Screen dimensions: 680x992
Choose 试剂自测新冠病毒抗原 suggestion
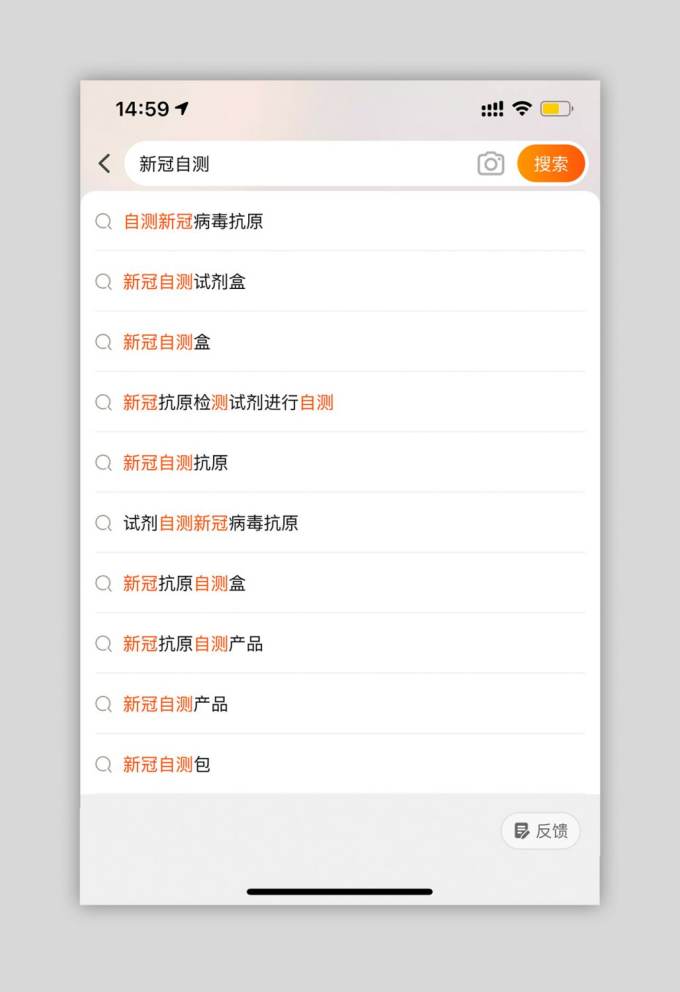pos(210,523)
